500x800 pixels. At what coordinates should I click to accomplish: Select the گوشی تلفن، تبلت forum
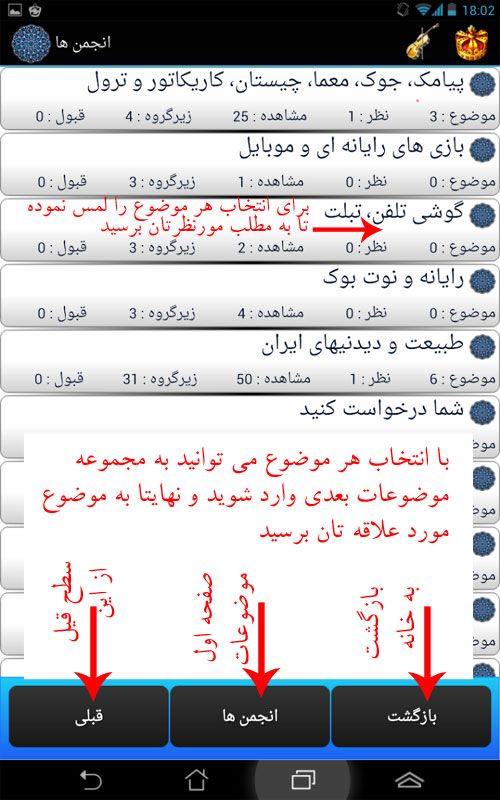[x=250, y=230]
